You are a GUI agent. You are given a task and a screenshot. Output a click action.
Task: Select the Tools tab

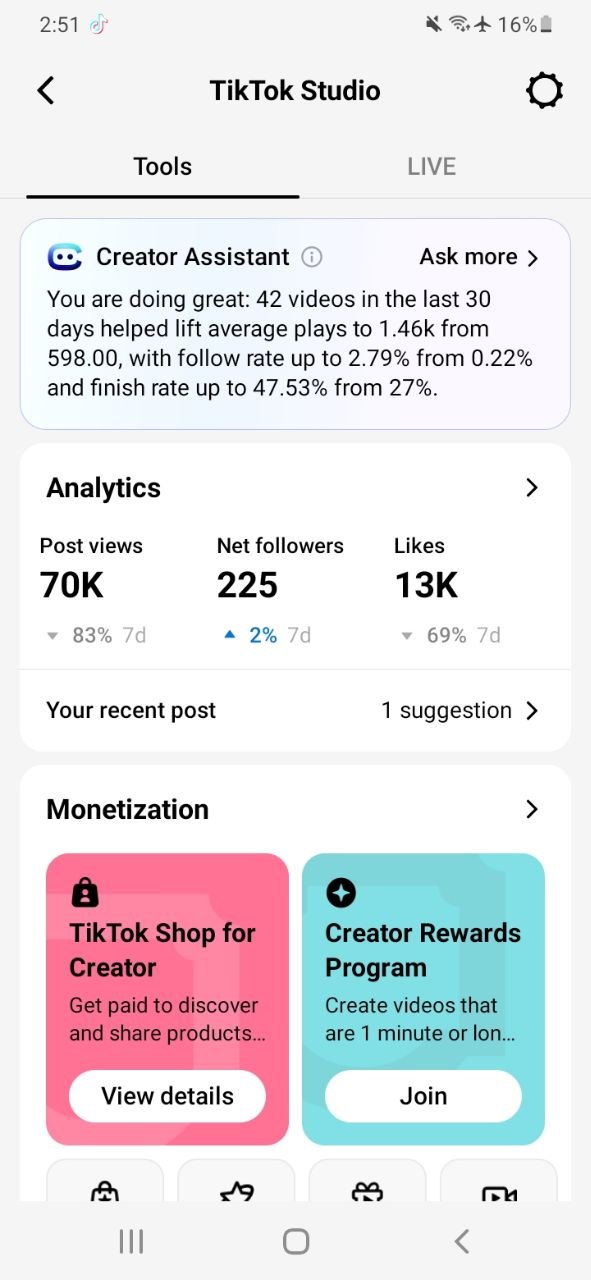[x=162, y=166]
